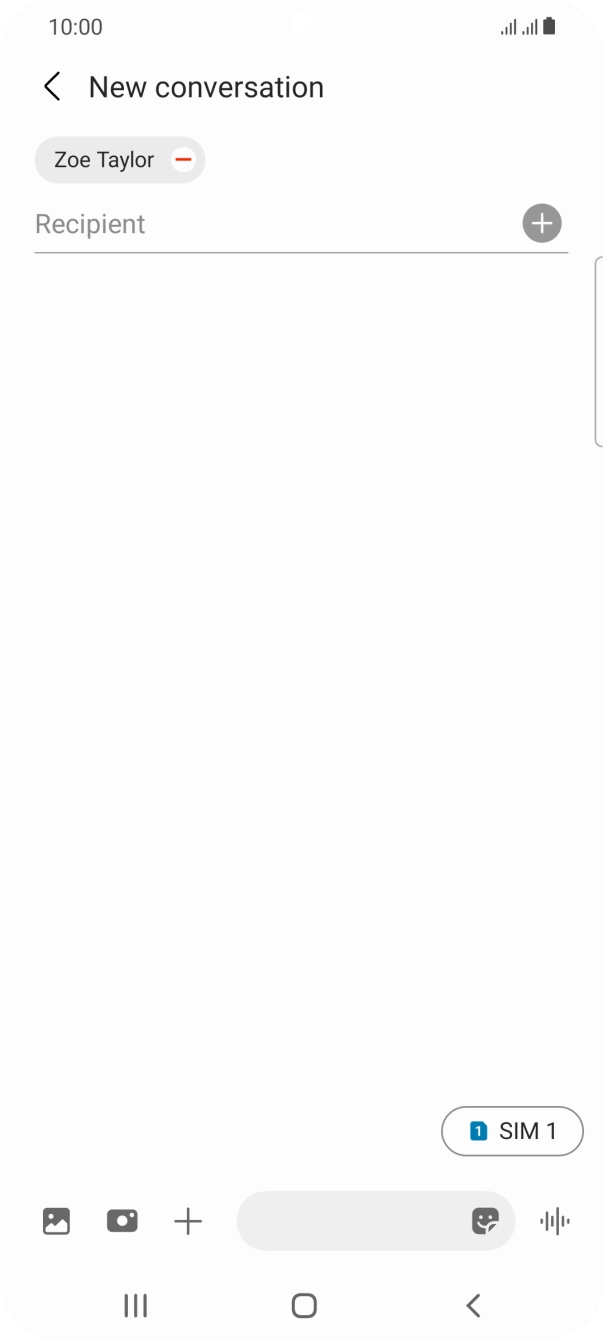603x1342 pixels.
Task: Focus the Recipient input field
Action: pyautogui.click(x=270, y=224)
